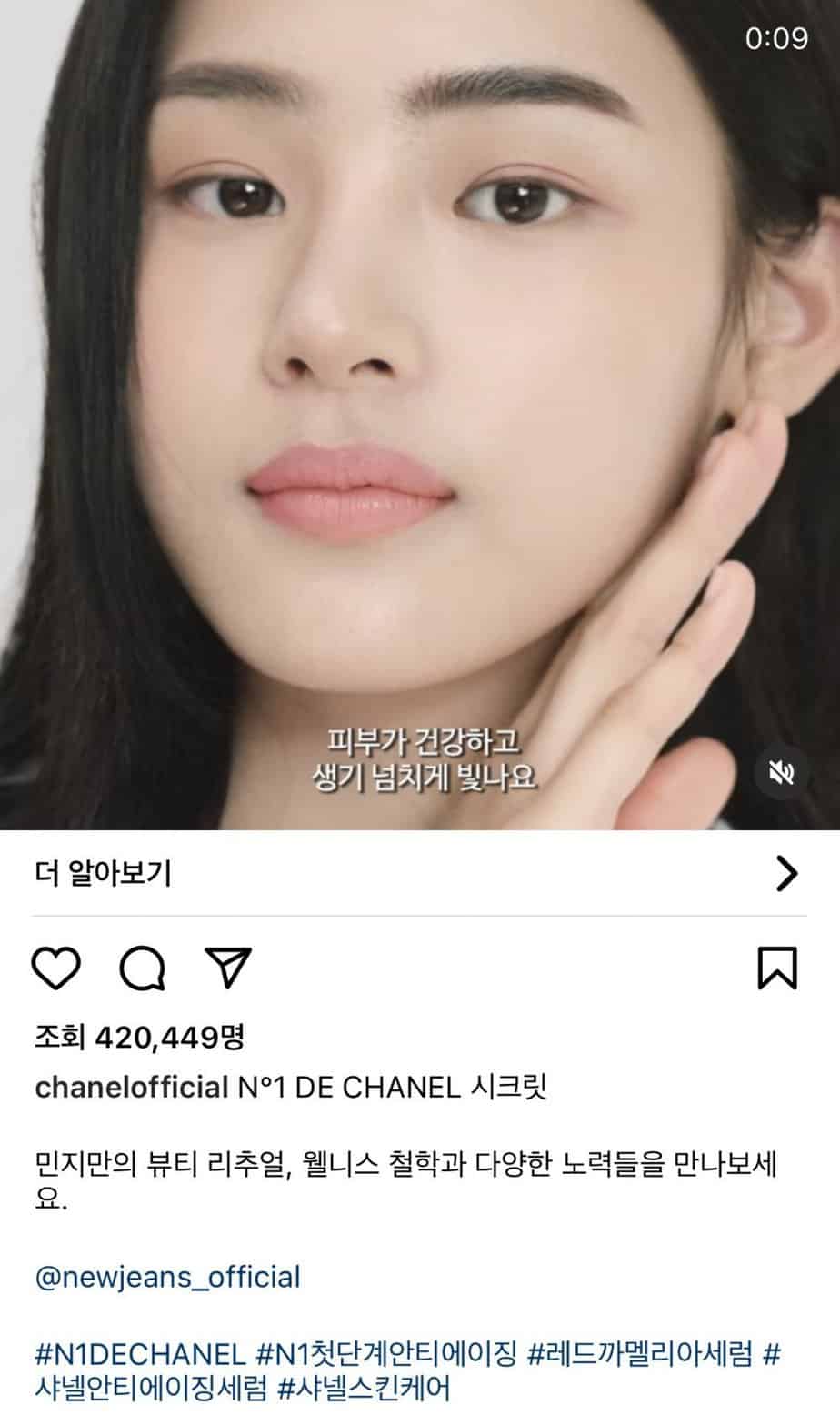Like this Chanel post
840x1415 pixels.
(56, 968)
